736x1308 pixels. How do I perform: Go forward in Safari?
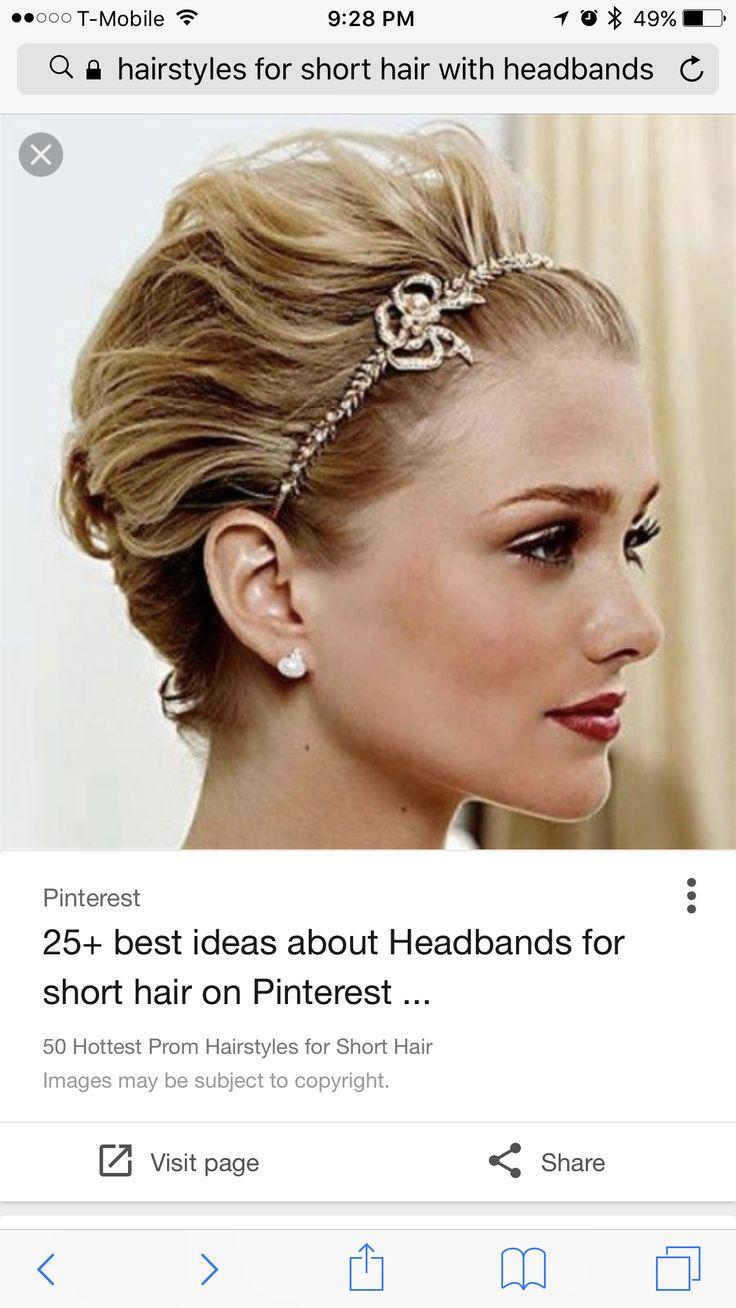pyautogui.click(x=209, y=1269)
